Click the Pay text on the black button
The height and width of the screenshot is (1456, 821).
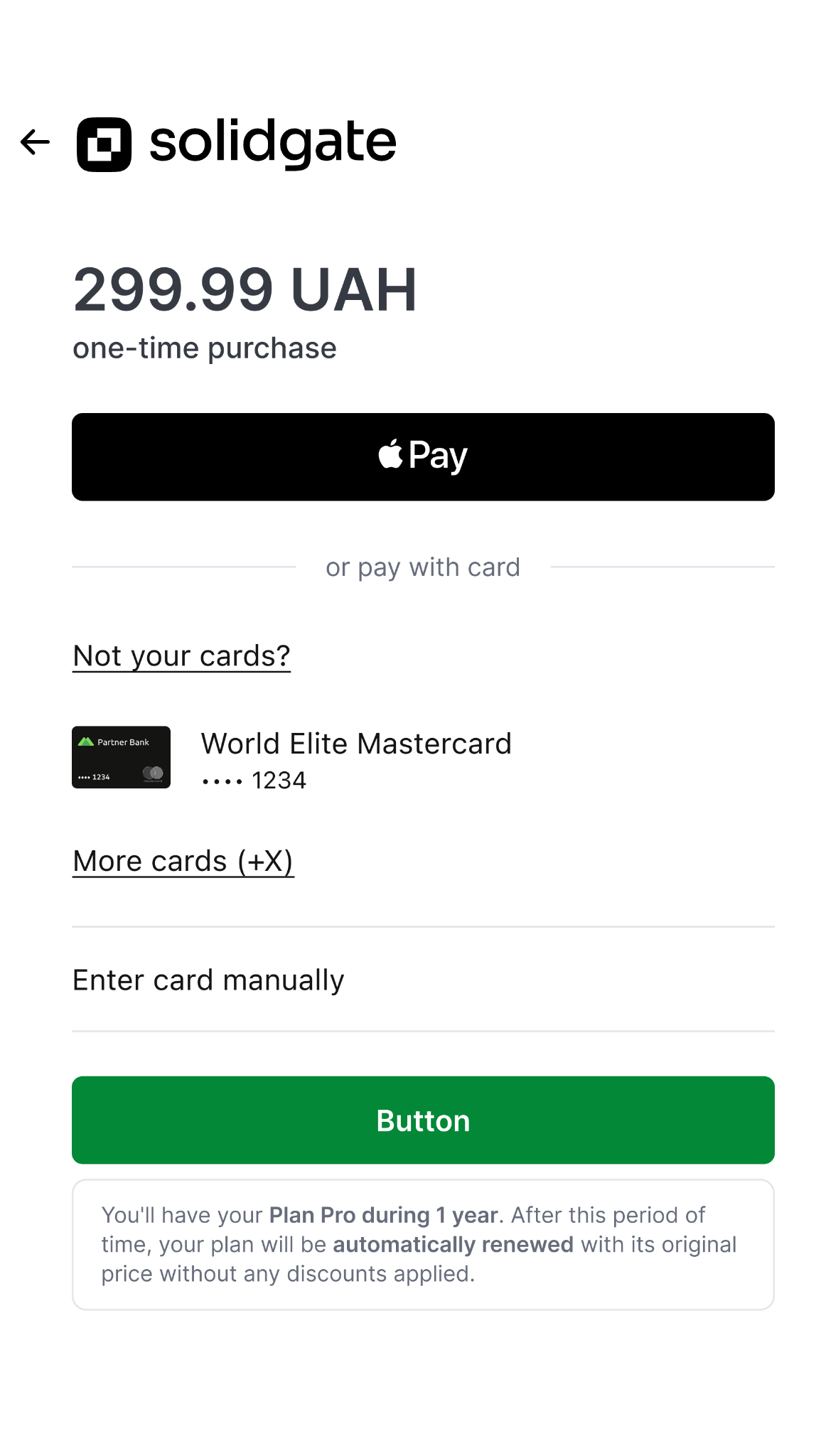[x=436, y=456]
